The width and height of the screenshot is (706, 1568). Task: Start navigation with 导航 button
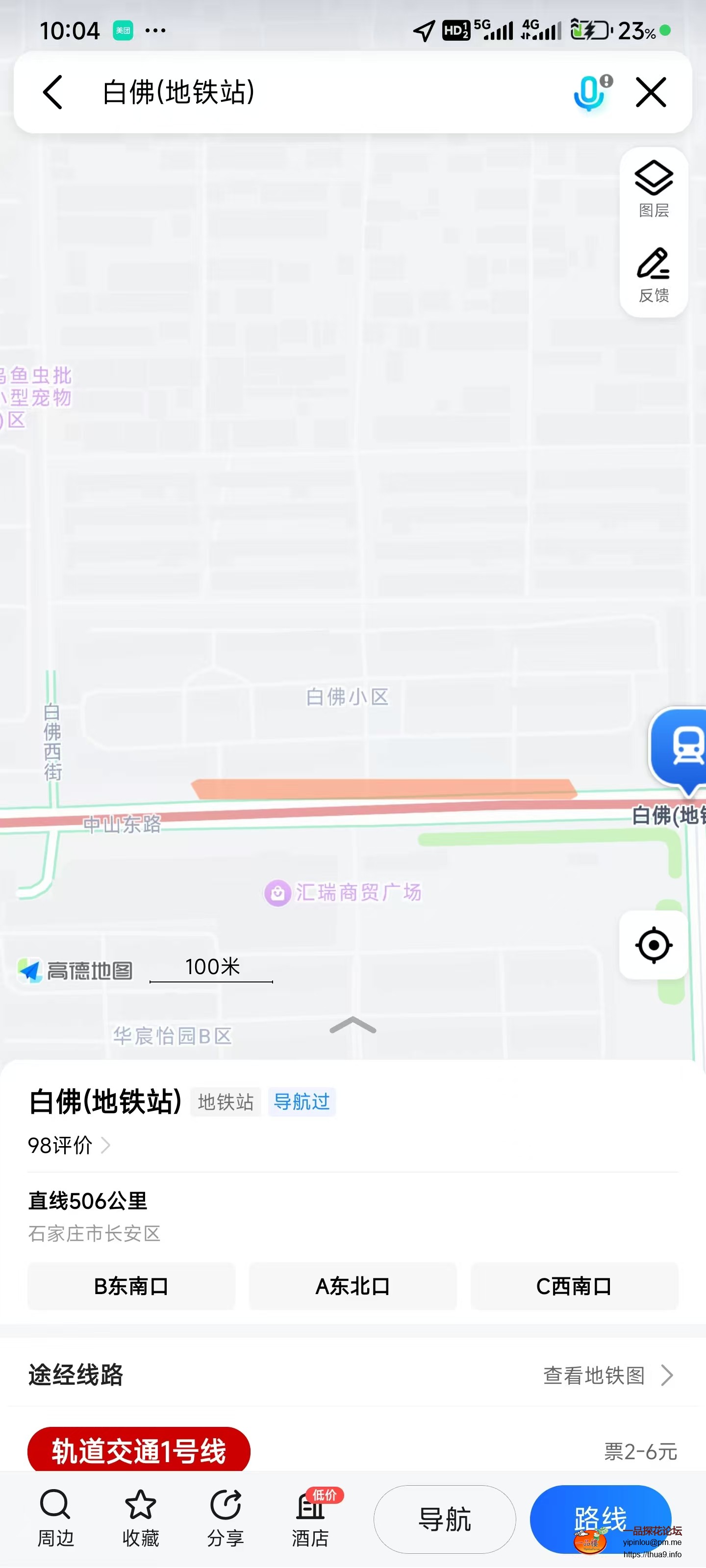coord(445,1519)
